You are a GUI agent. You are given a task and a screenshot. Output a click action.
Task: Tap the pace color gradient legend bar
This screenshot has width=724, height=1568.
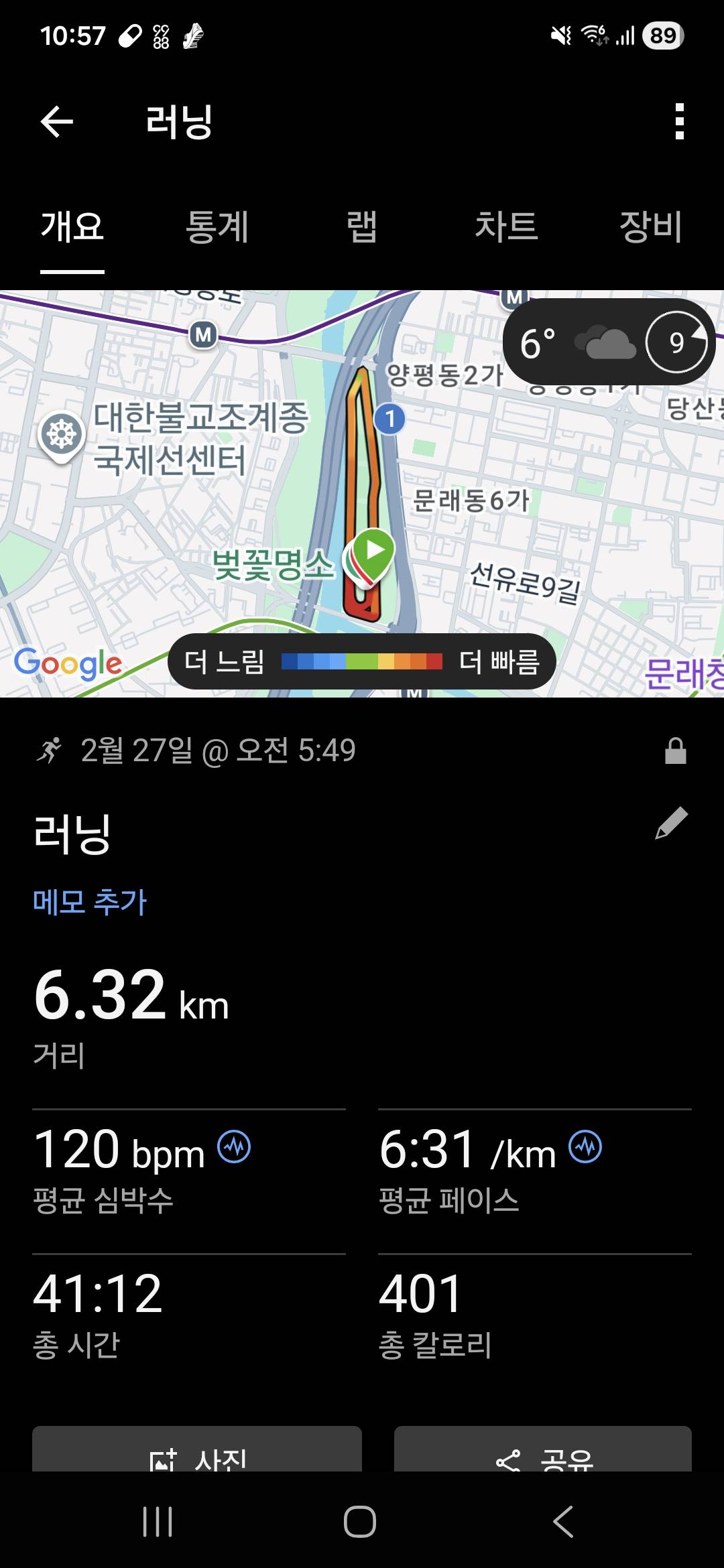pyautogui.click(x=362, y=662)
